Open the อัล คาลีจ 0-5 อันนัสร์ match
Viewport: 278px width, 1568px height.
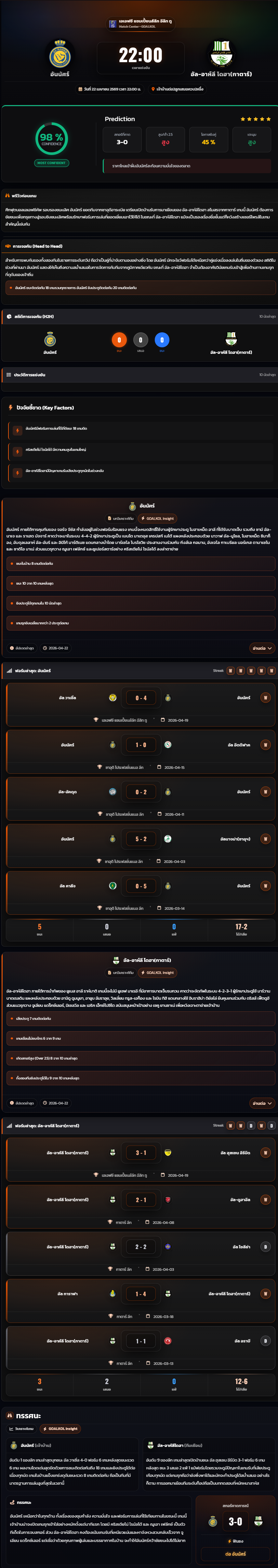coord(140,886)
